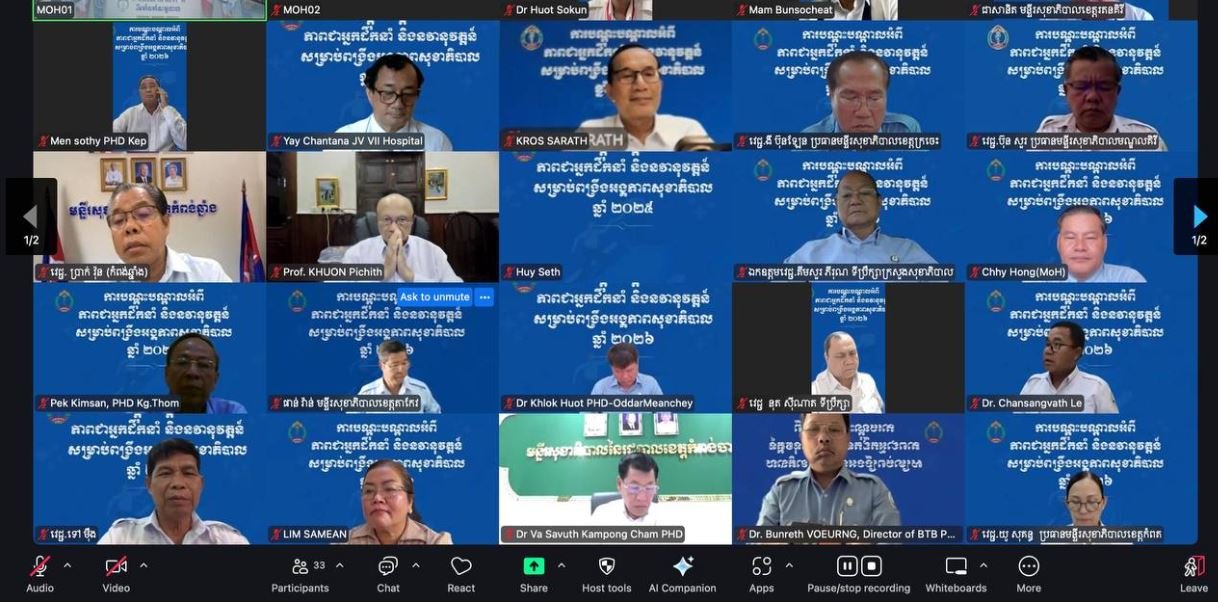Expand audio options arrow
The image size is (1218, 603).
pos(67,565)
